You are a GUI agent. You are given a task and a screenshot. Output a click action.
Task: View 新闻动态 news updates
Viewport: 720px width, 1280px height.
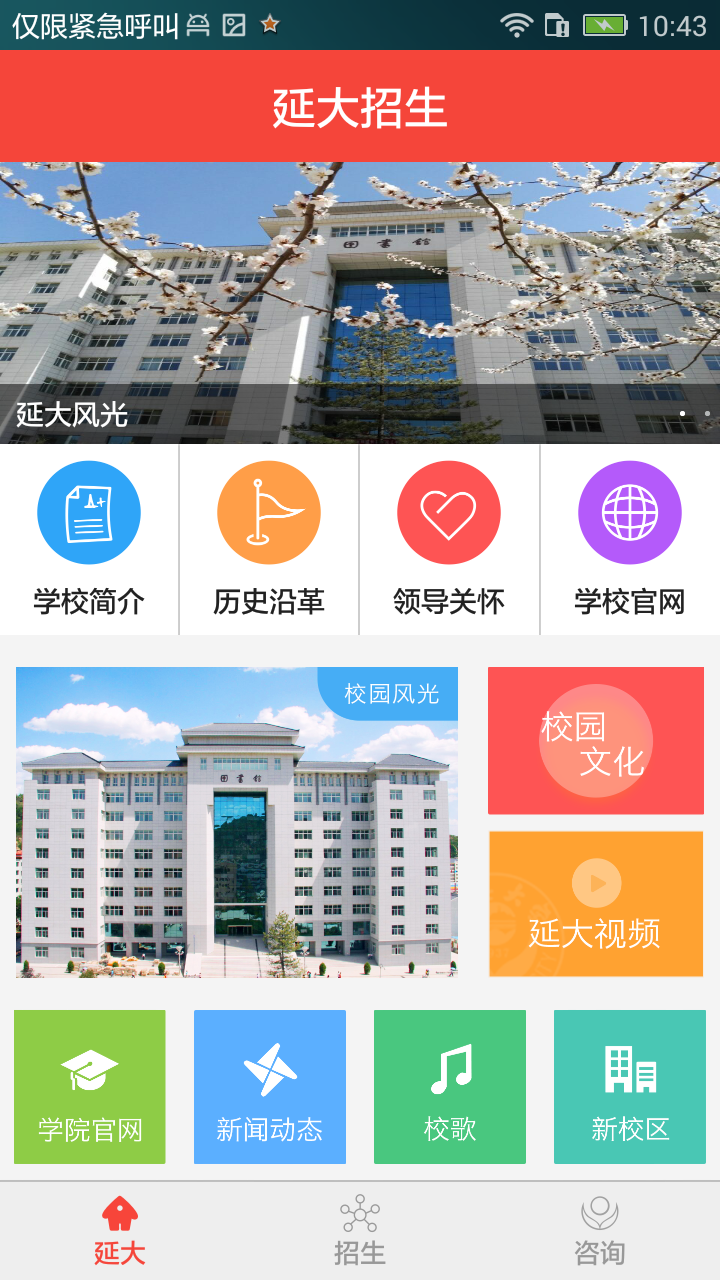tap(270, 1087)
